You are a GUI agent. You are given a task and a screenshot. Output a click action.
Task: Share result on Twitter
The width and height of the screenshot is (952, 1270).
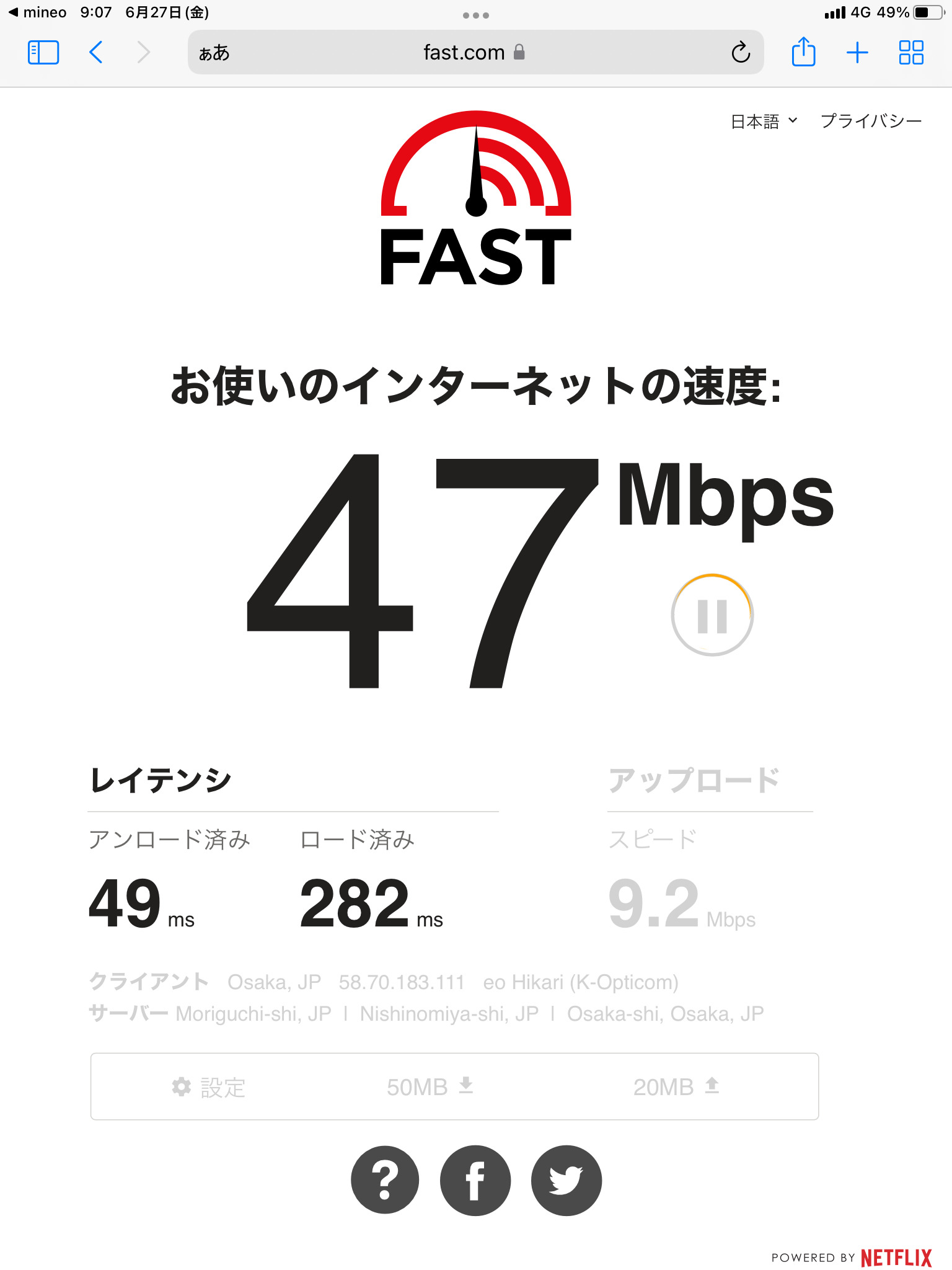(x=566, y=1180)
